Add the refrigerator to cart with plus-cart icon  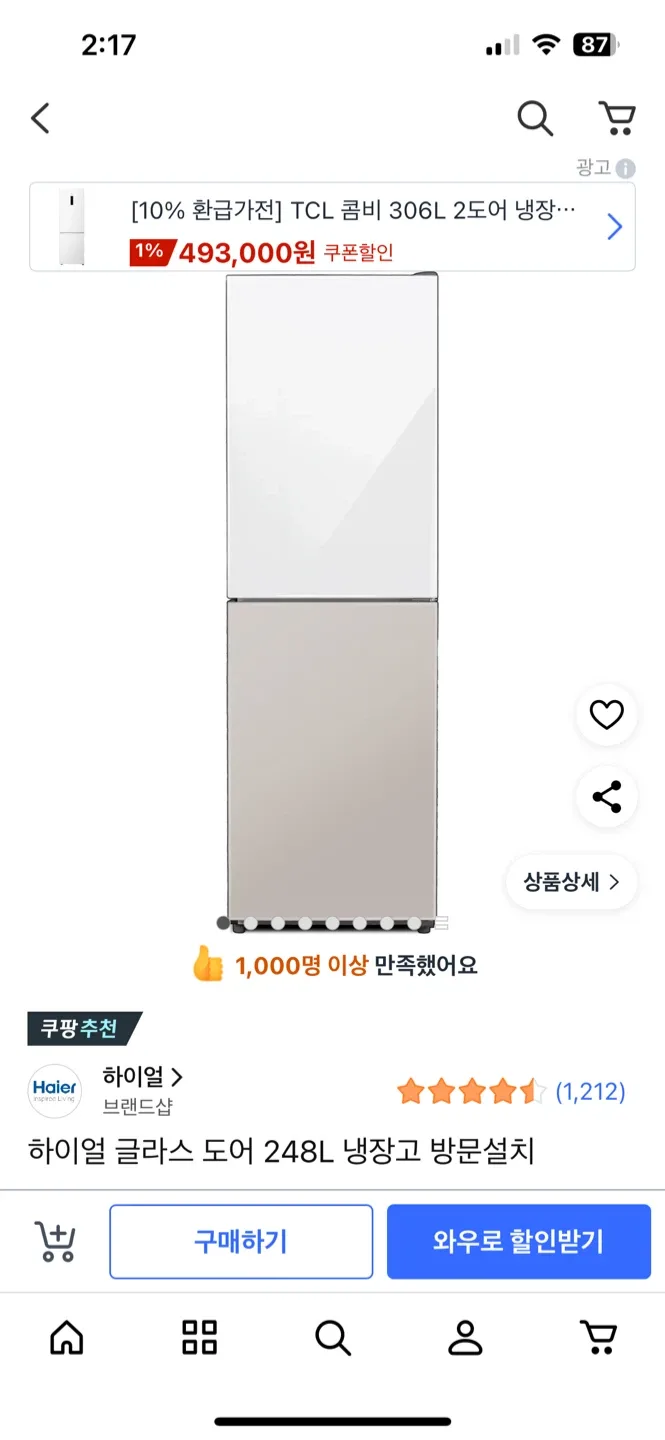[x=56, y=1241]
